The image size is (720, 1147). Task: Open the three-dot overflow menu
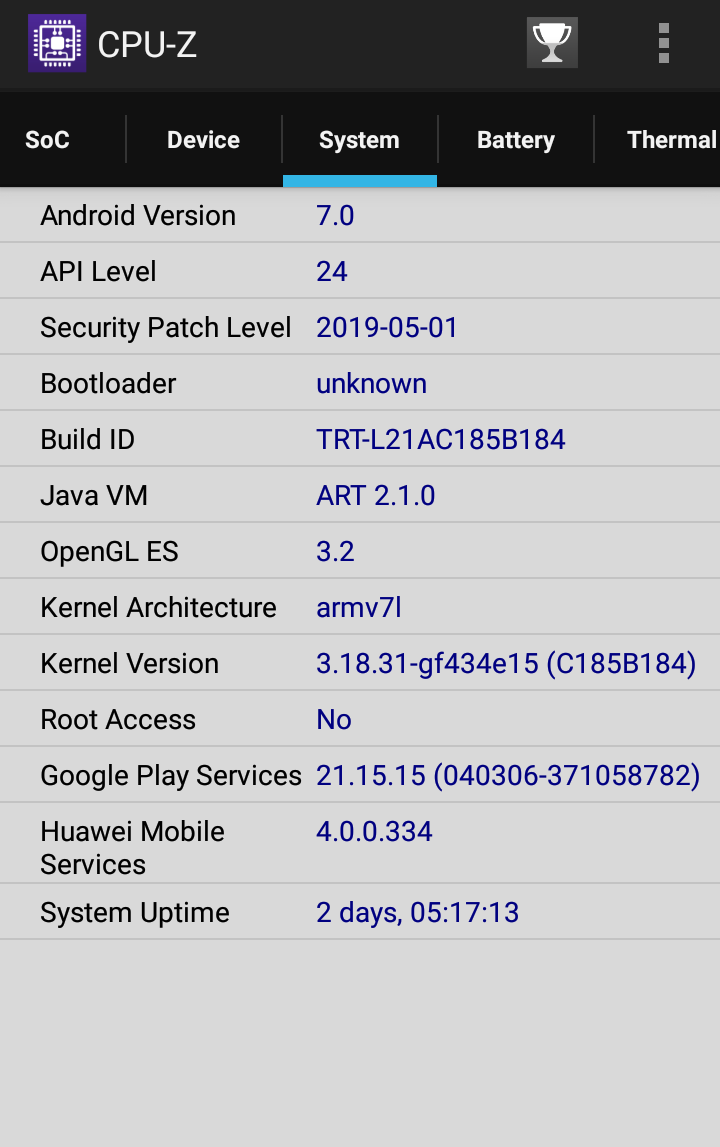tap(664, 43)
